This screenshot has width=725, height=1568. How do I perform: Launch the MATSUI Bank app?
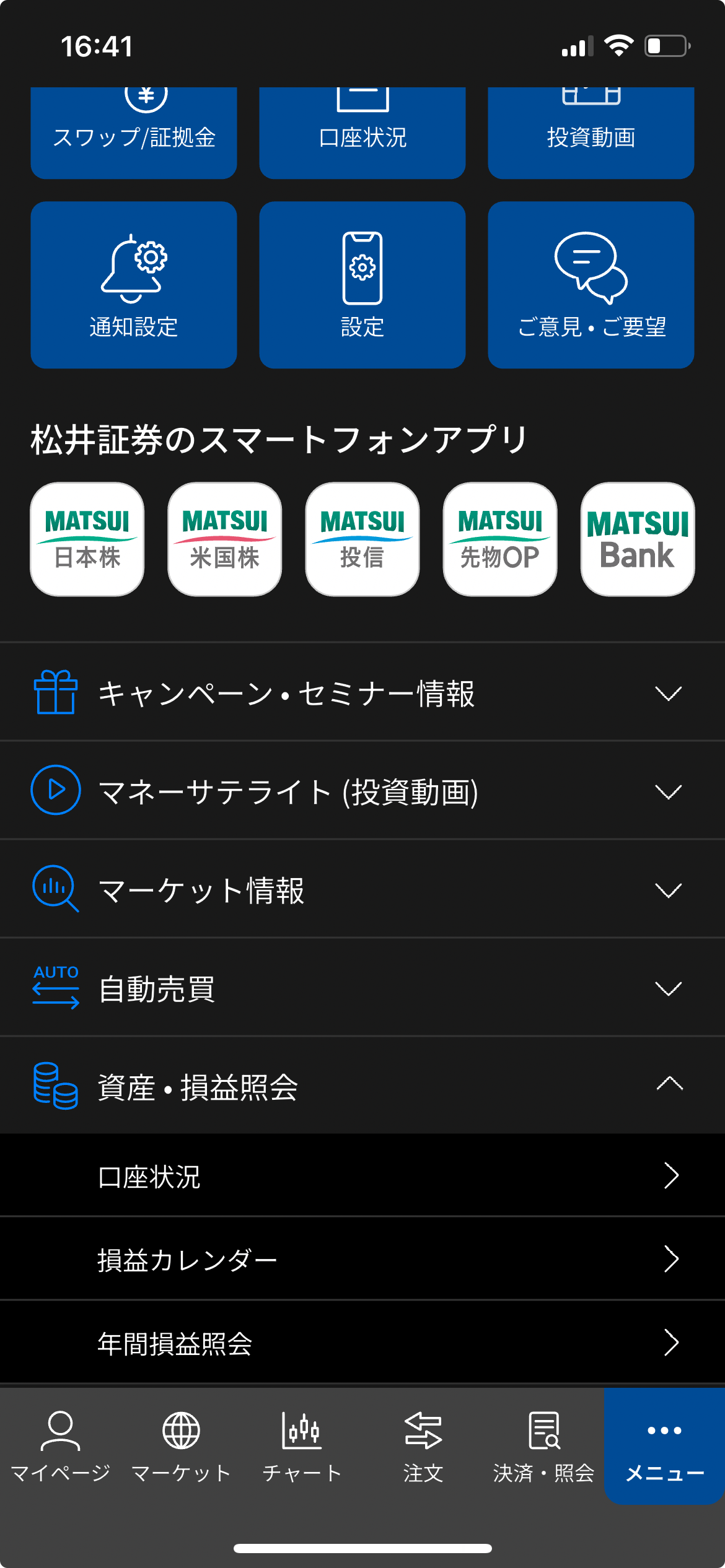click(x=638, y=539)
